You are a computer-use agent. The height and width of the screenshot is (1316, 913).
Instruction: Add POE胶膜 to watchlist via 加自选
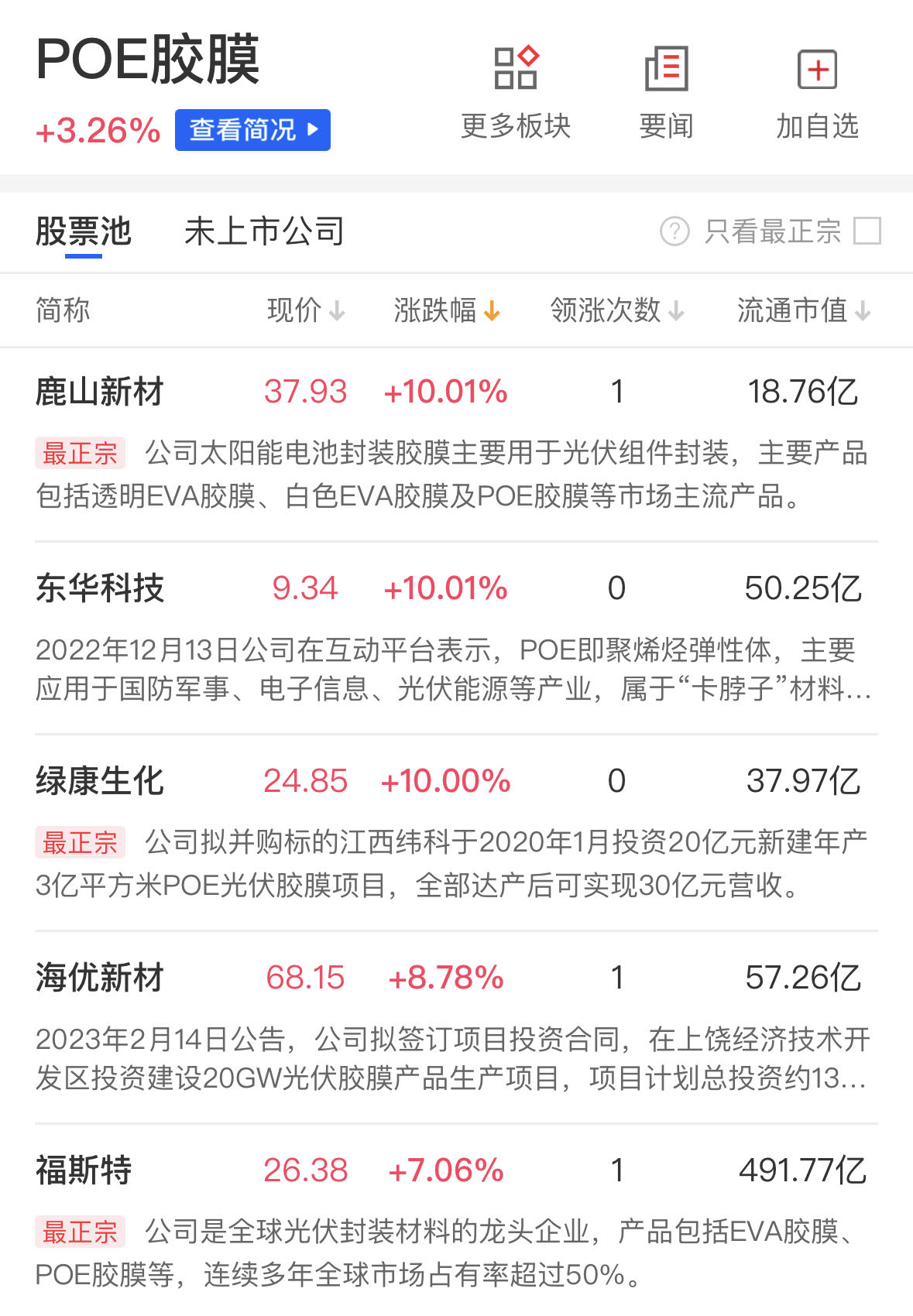pyautogui.click(x=817, y=91)
